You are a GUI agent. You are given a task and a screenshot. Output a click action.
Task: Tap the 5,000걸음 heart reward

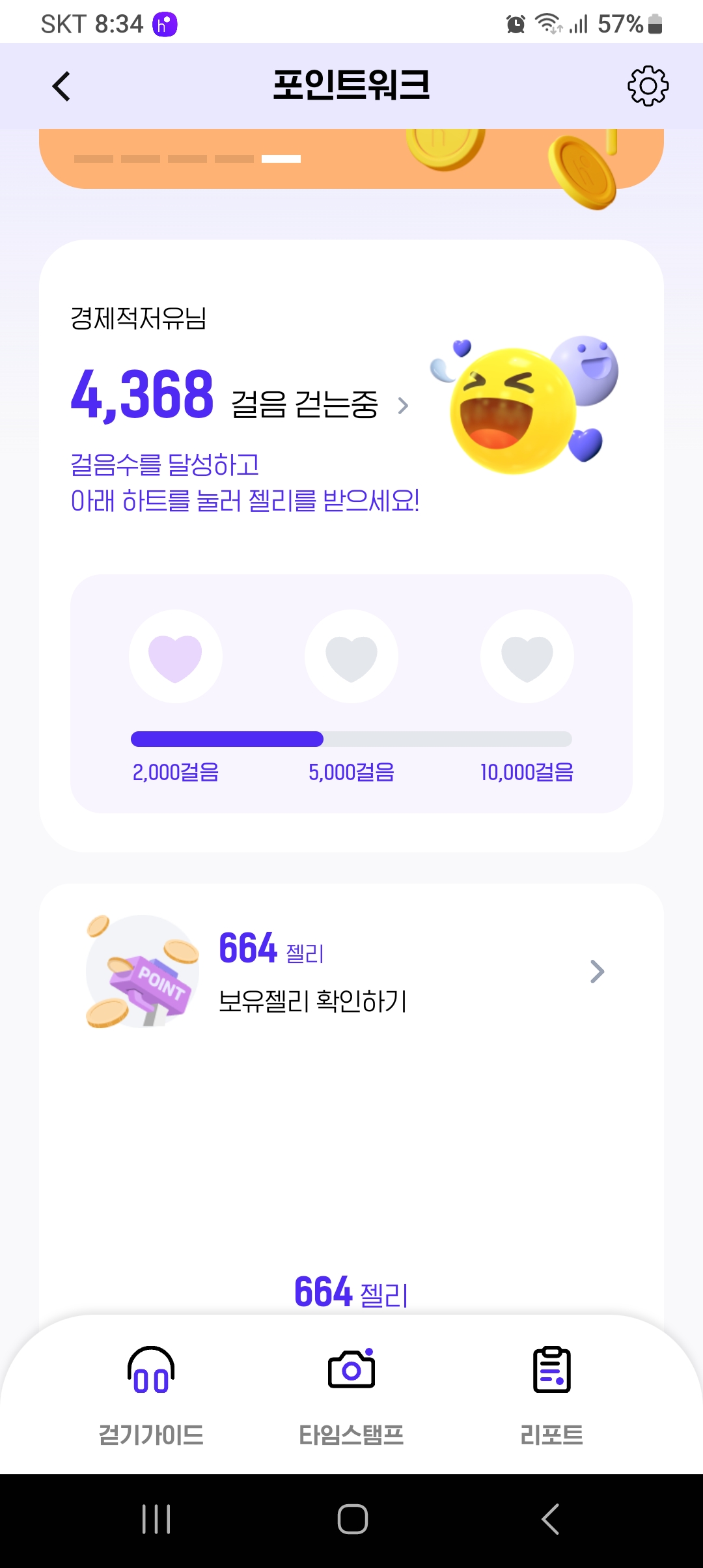pos(351,656)
